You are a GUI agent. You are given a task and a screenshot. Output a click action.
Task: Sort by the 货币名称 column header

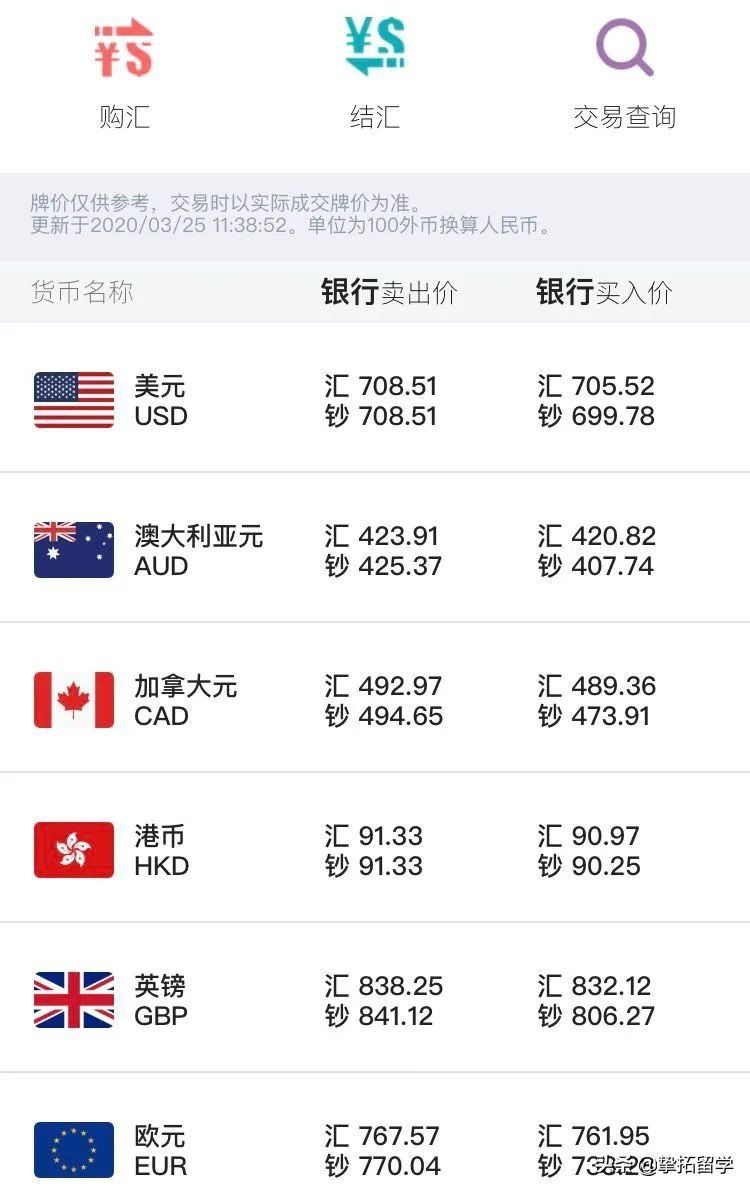click(83, 292)
